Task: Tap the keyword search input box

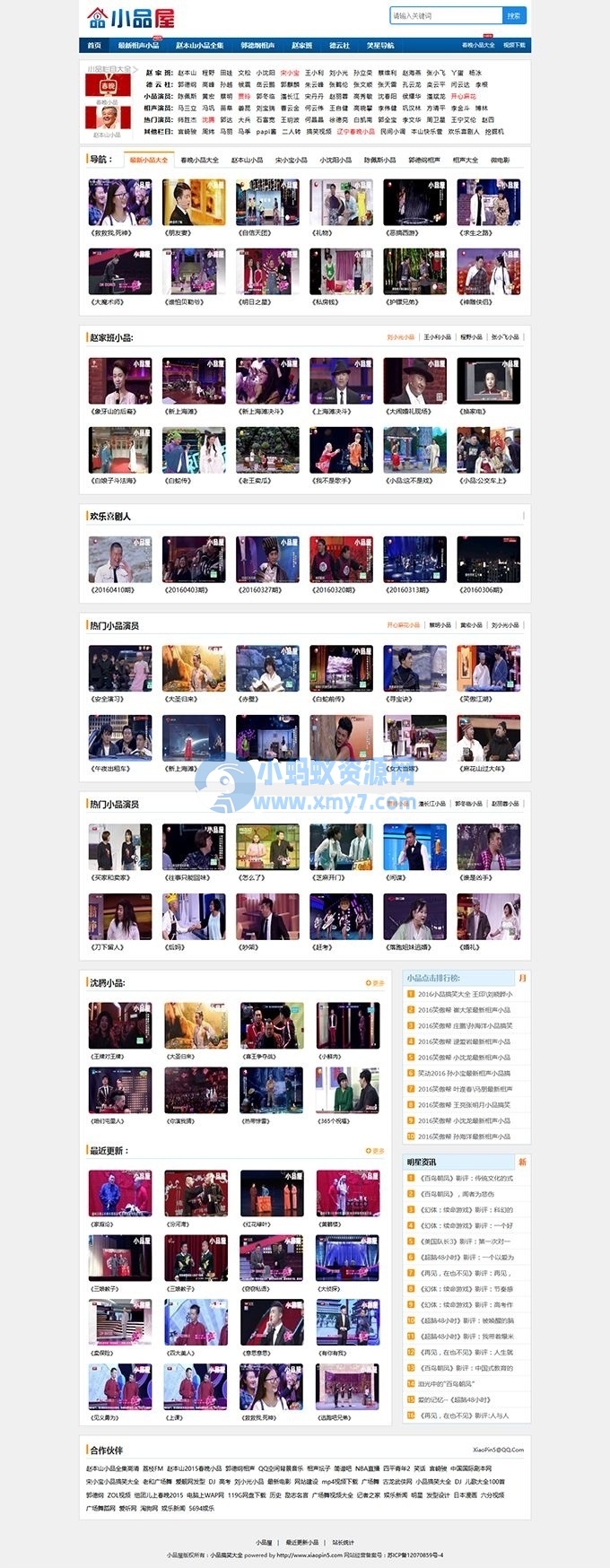Action: coord(445,15)
